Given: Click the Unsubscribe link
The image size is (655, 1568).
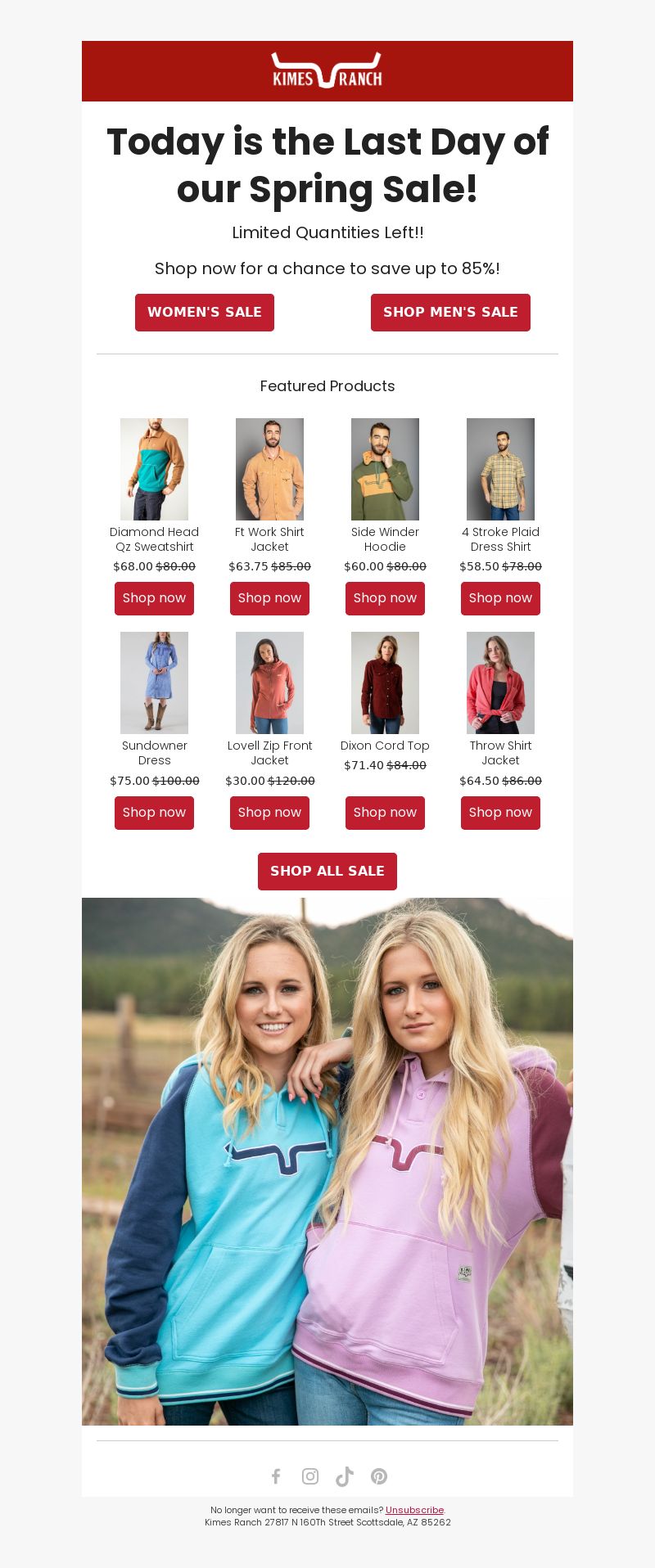Looking at the screenshot, I should click(414, 1510).
